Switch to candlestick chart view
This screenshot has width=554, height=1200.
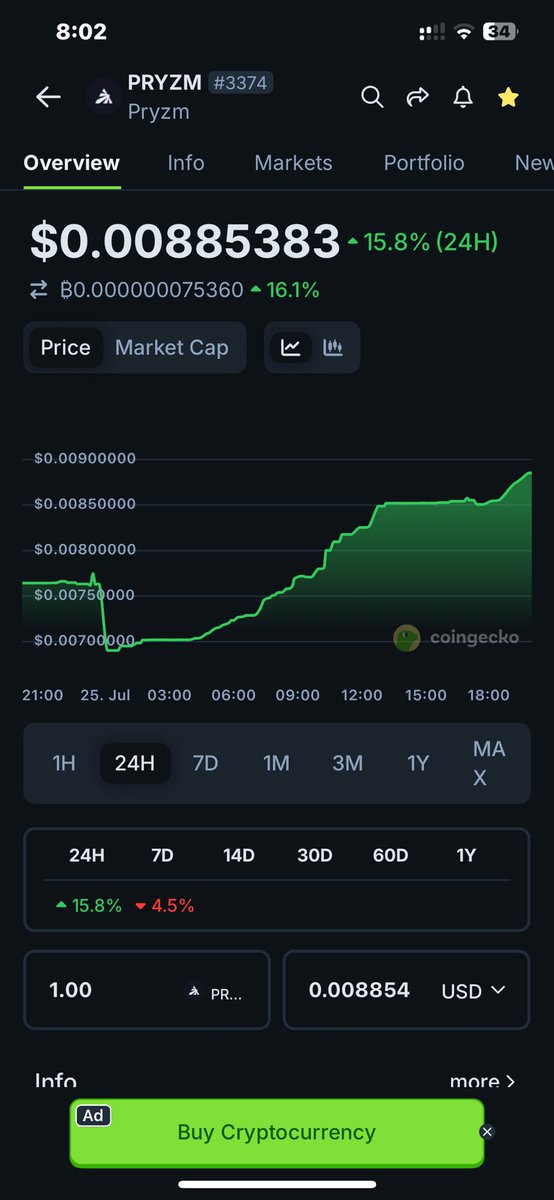[334, 348]
